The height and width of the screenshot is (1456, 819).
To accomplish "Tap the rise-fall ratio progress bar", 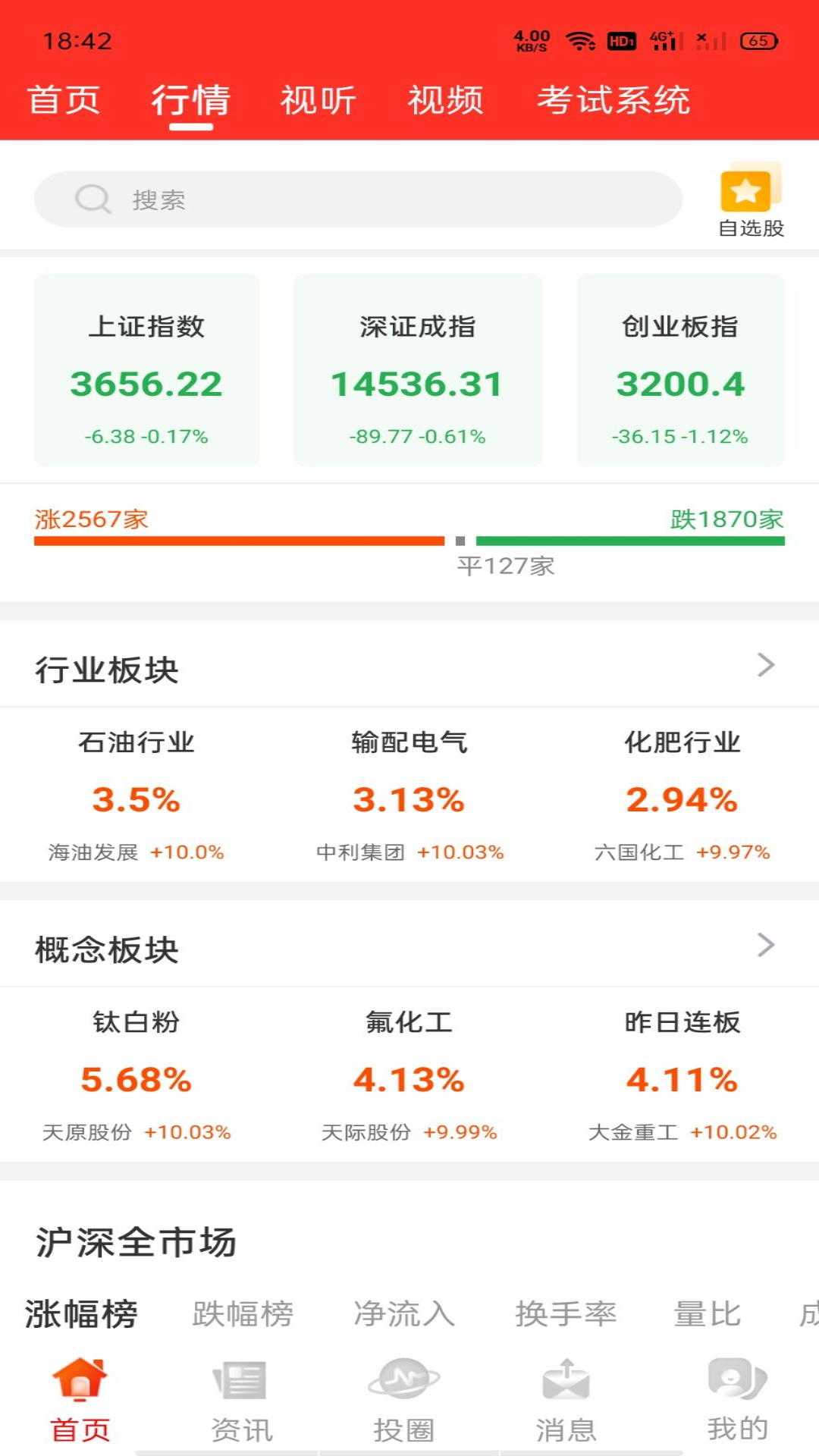I will tap(409, 541).
